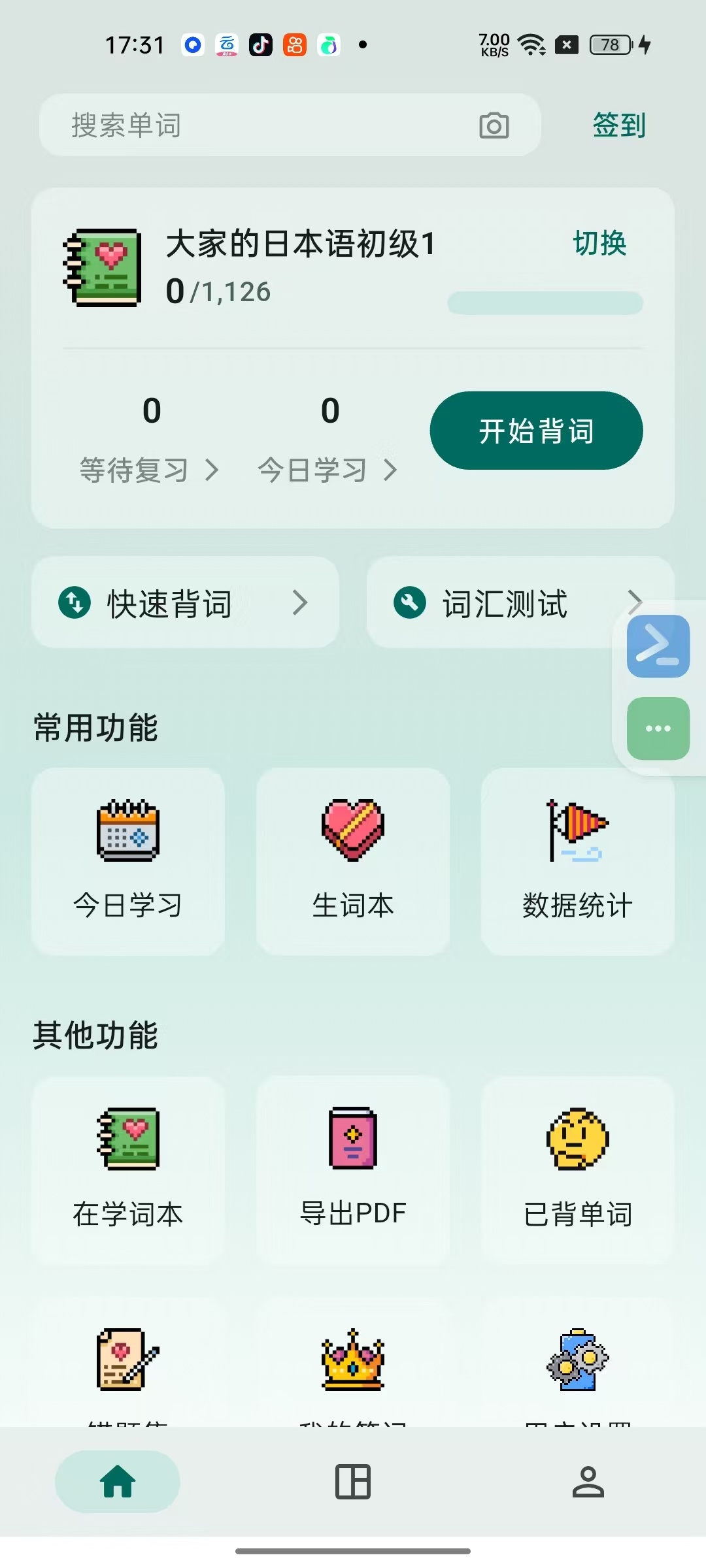Viewport: 706px width, 1568px height.
Task: Open 已背单词 memorized words
Action: click(x=577, y=1169)
